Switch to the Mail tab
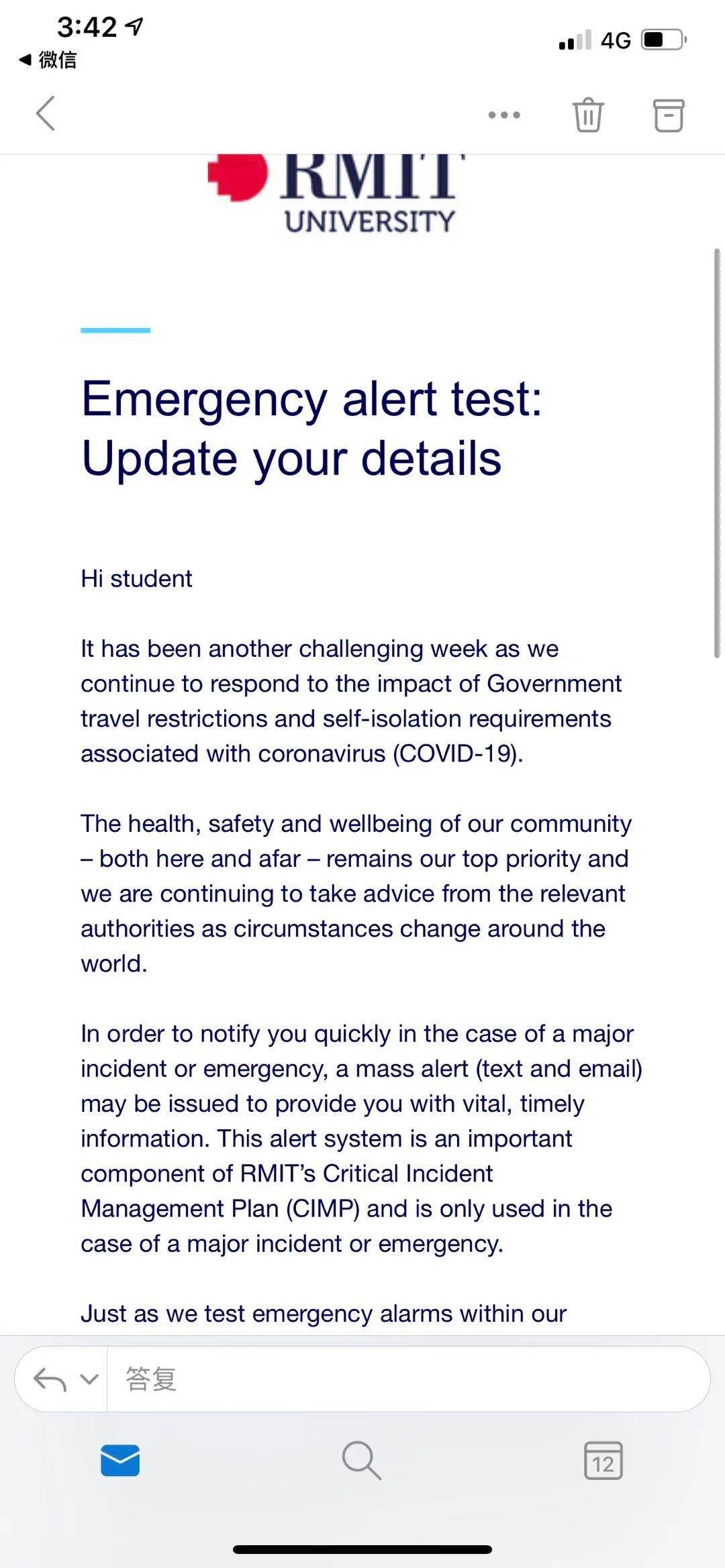Image resolution: width=725 pixels, height=1568 pixels. coord(120,1461)
